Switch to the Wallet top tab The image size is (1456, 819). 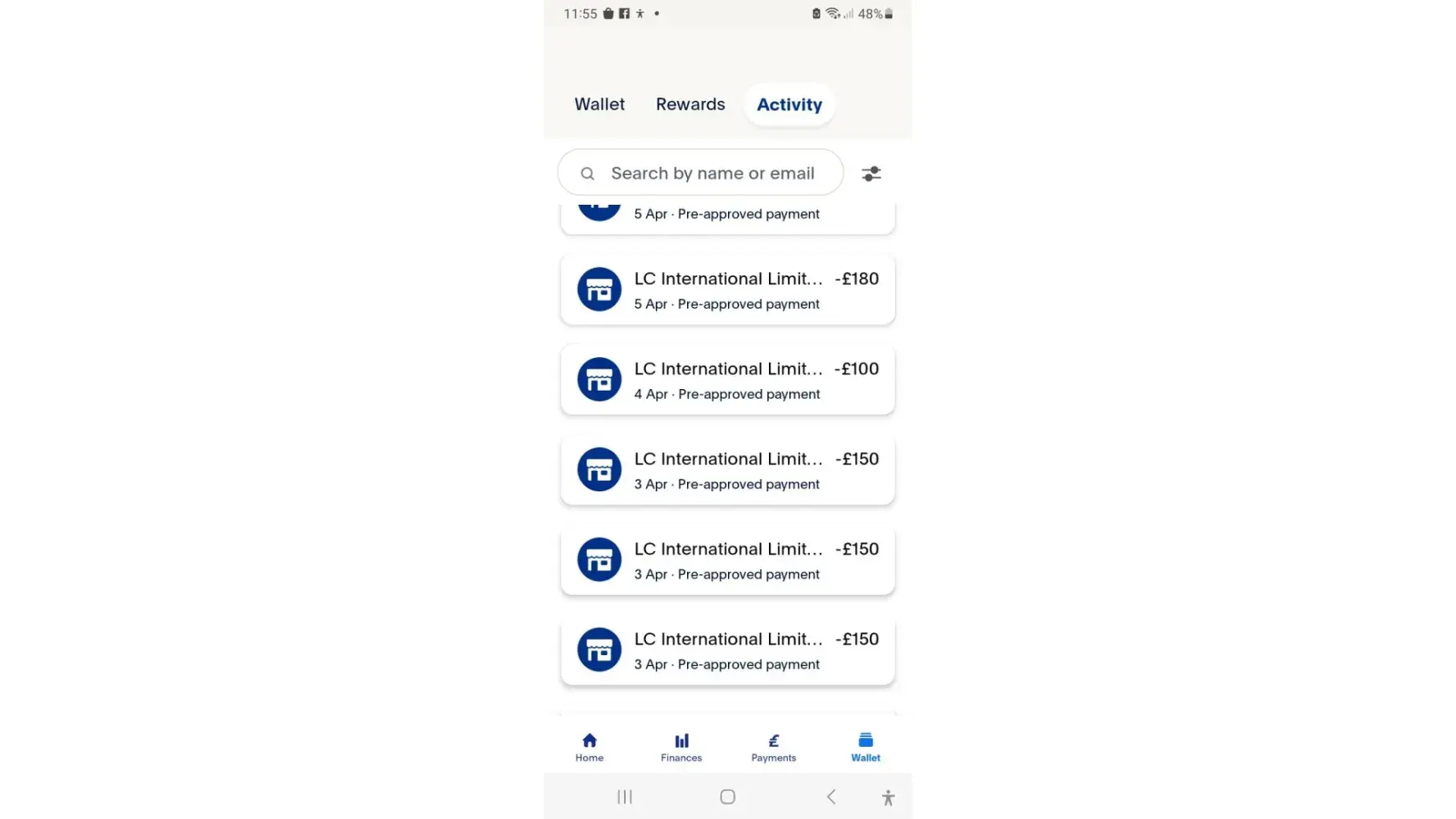[599, 104]
